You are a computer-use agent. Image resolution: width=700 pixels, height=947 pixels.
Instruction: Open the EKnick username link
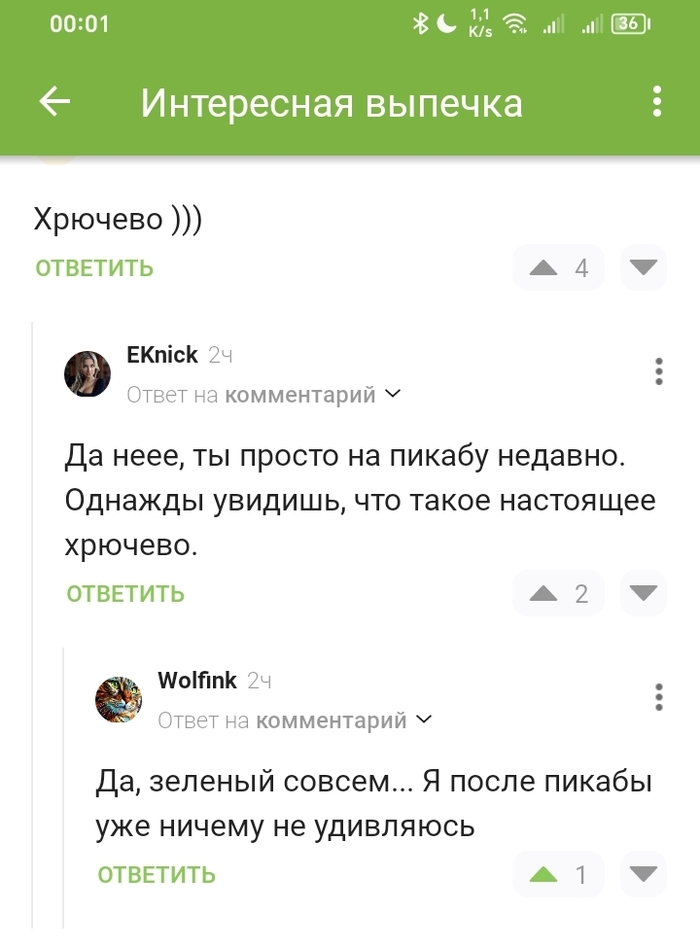pyautogui.click(x=162, y=355)
